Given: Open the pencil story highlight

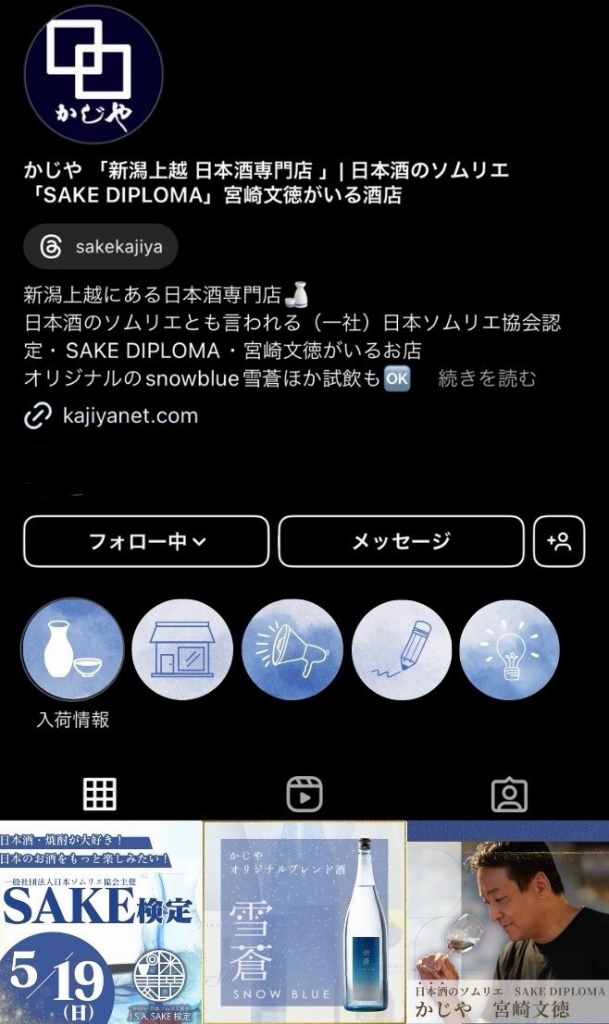Looking at the screenshot, I should (x=401, y=649).
